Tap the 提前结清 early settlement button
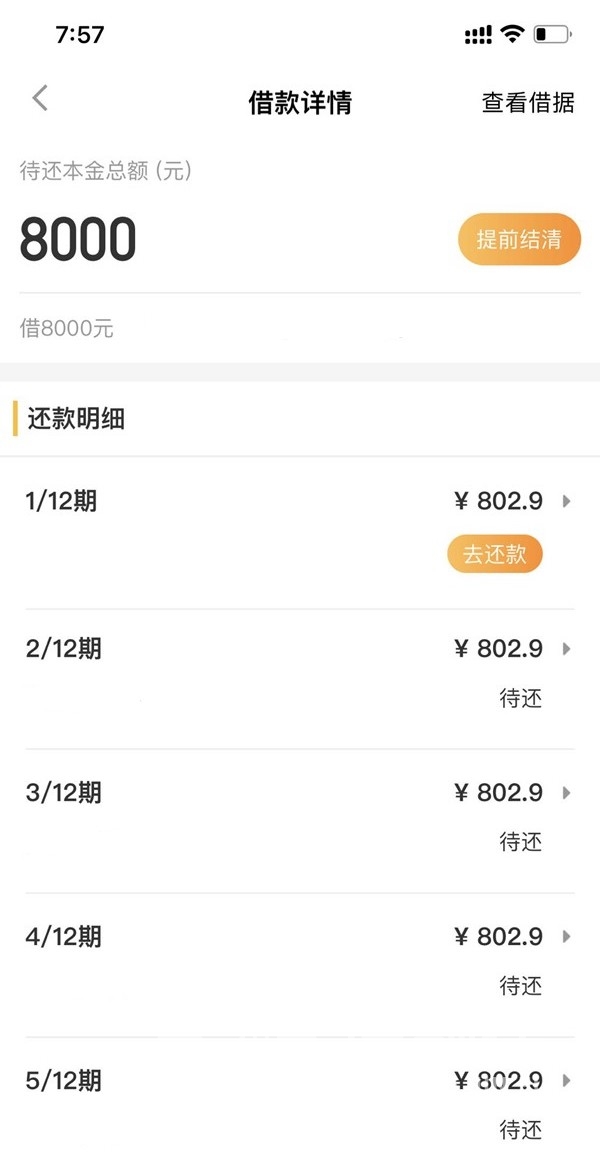The image size is (600, 1165). pos(519,239)
